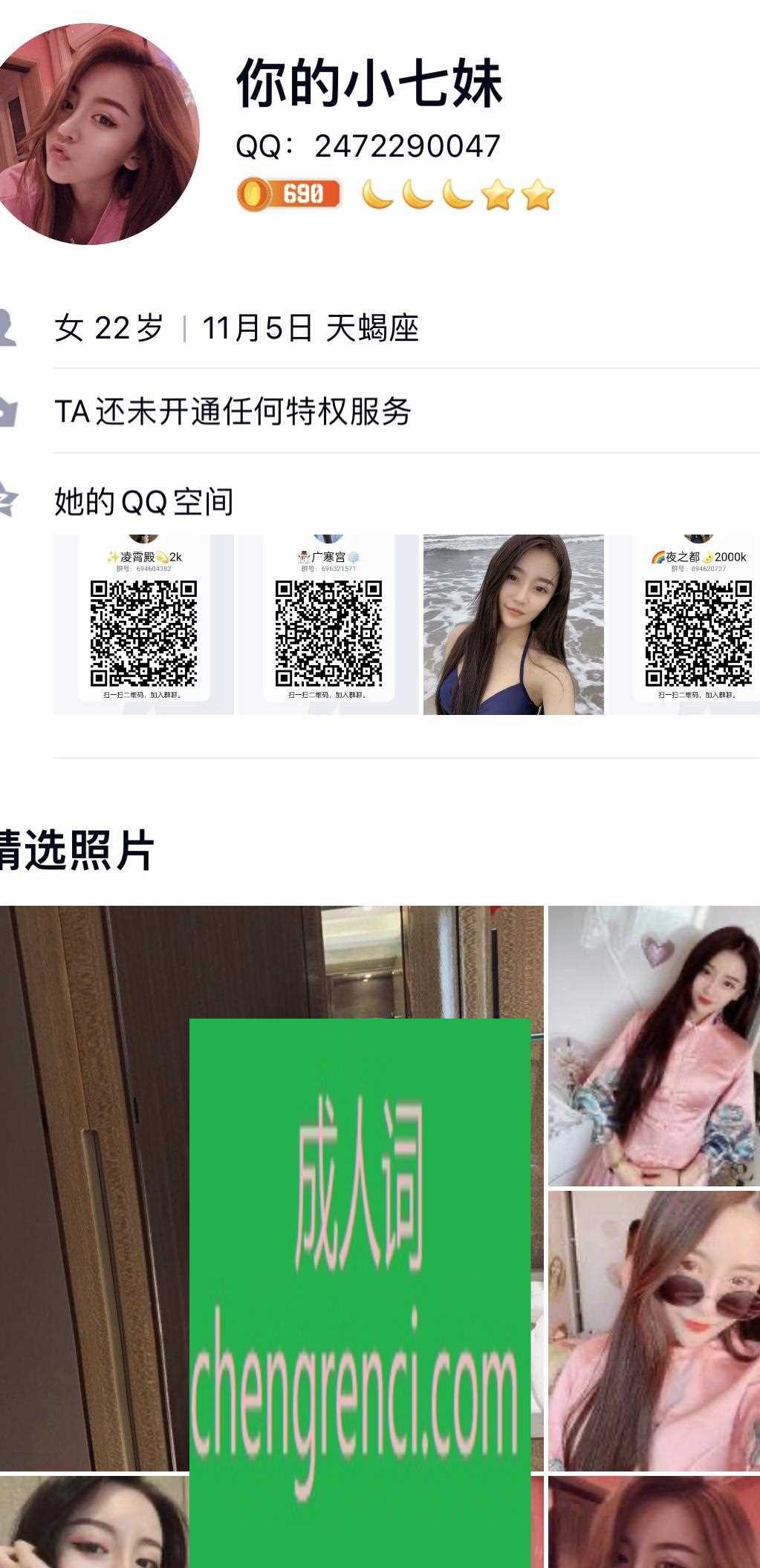View the pink qipao featured photo
Image resolution: width=760 pixels, height=1568 pixels.
(x=654, y=1045)
